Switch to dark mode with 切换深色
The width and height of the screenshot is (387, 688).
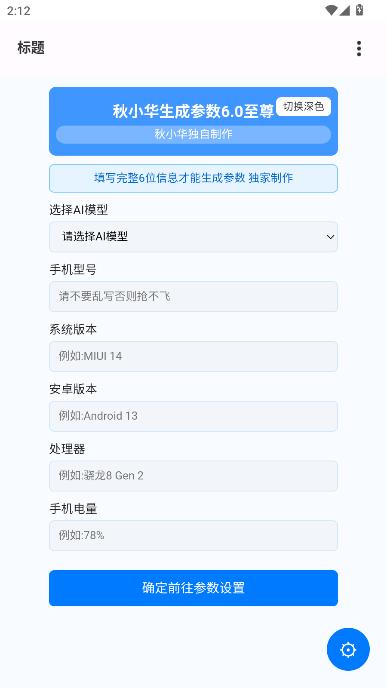pyautogui.click(x=303, y=107)
